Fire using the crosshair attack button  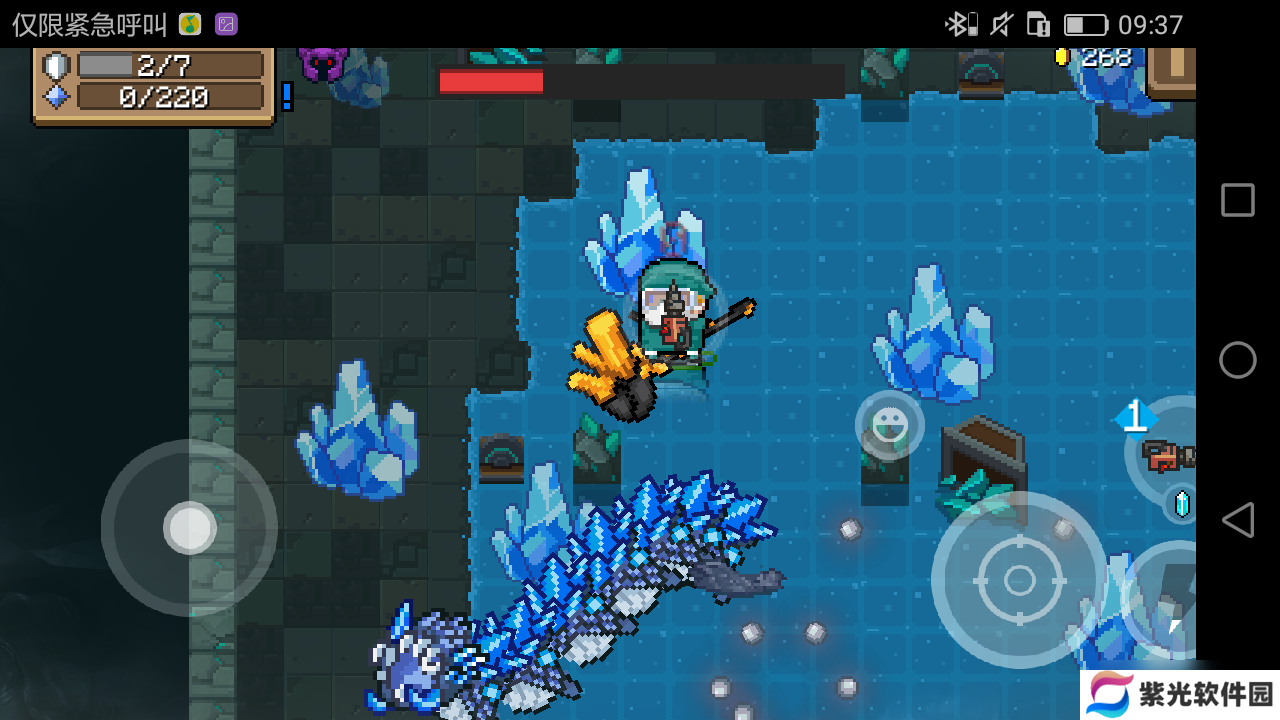[x=1019, y=579]
